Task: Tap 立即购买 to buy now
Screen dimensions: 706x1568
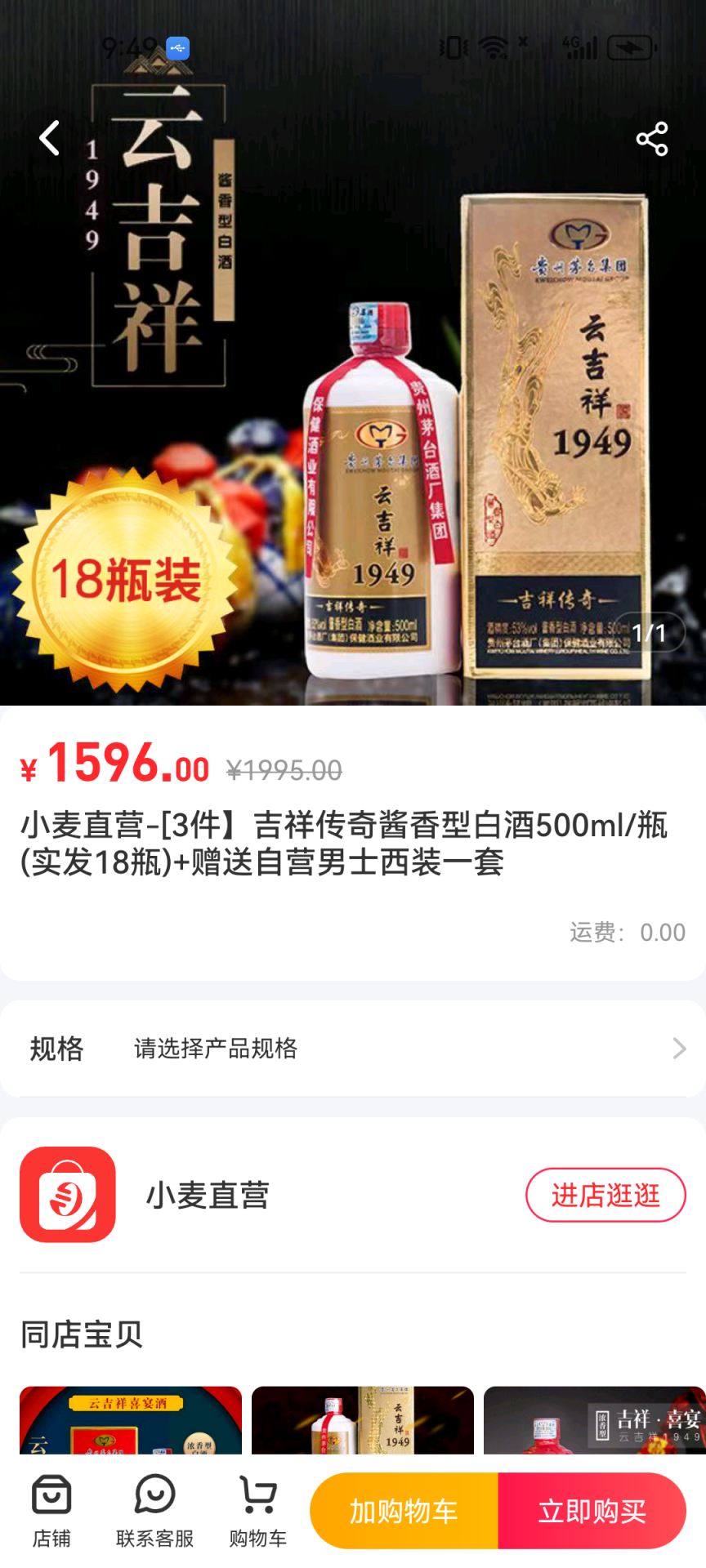Action: click(592, 1511)
